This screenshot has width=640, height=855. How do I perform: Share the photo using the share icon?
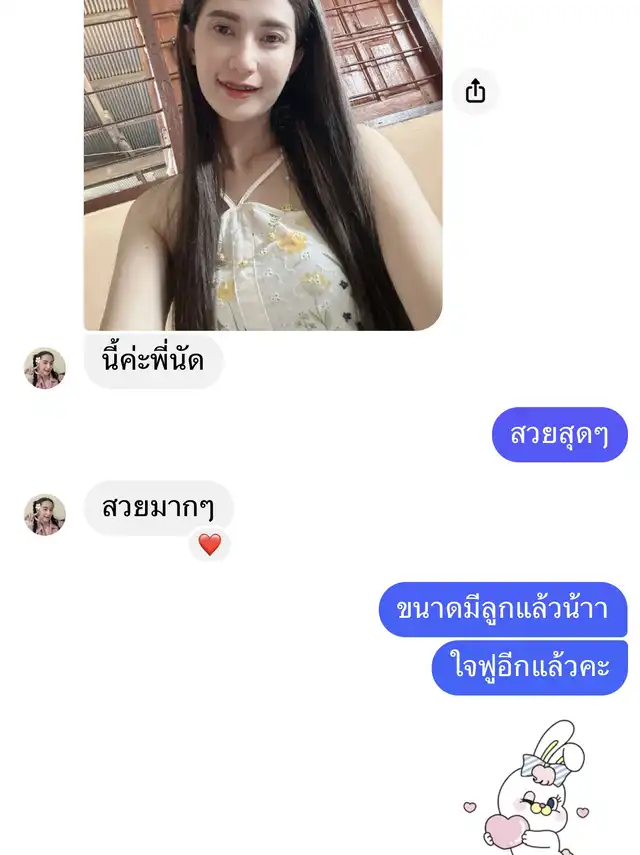pyautogui.click(x=475, y=92)
